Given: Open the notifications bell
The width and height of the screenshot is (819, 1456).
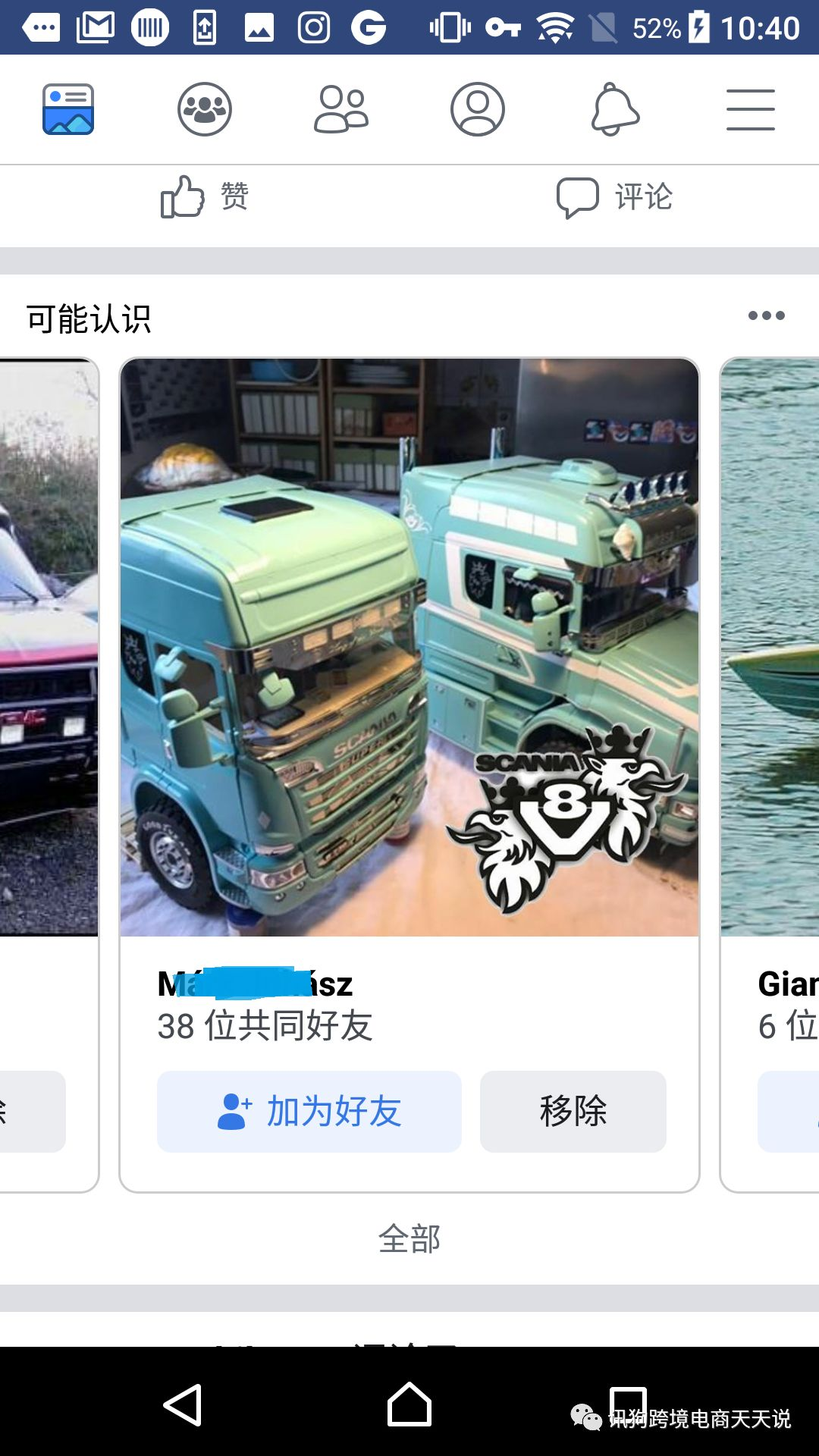Looking at the screenshot, I should coord(614,109).
